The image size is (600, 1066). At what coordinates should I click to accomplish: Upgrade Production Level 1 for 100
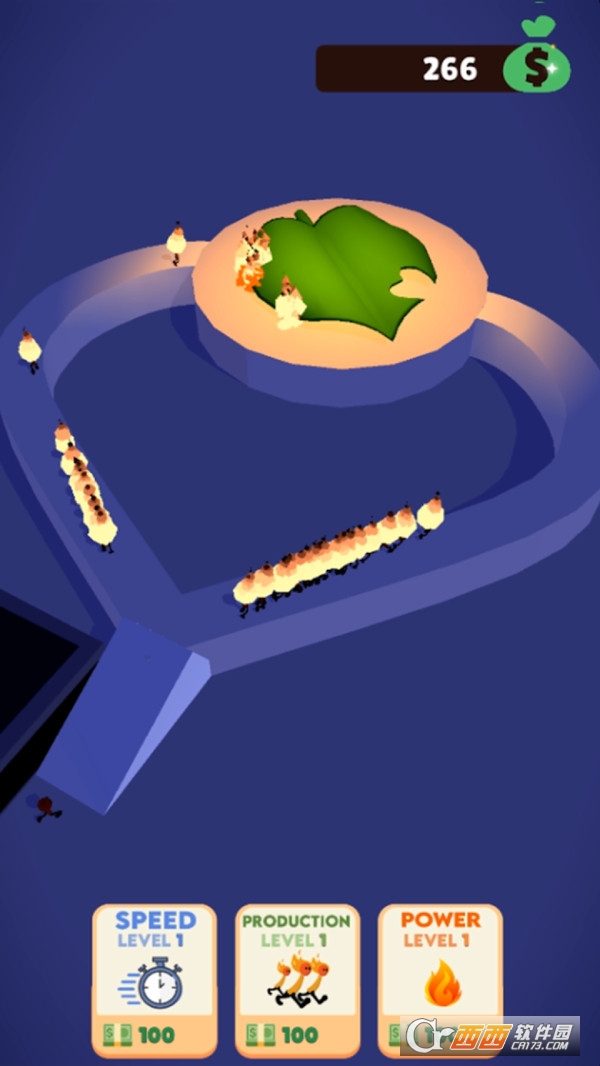coord(297,978)
